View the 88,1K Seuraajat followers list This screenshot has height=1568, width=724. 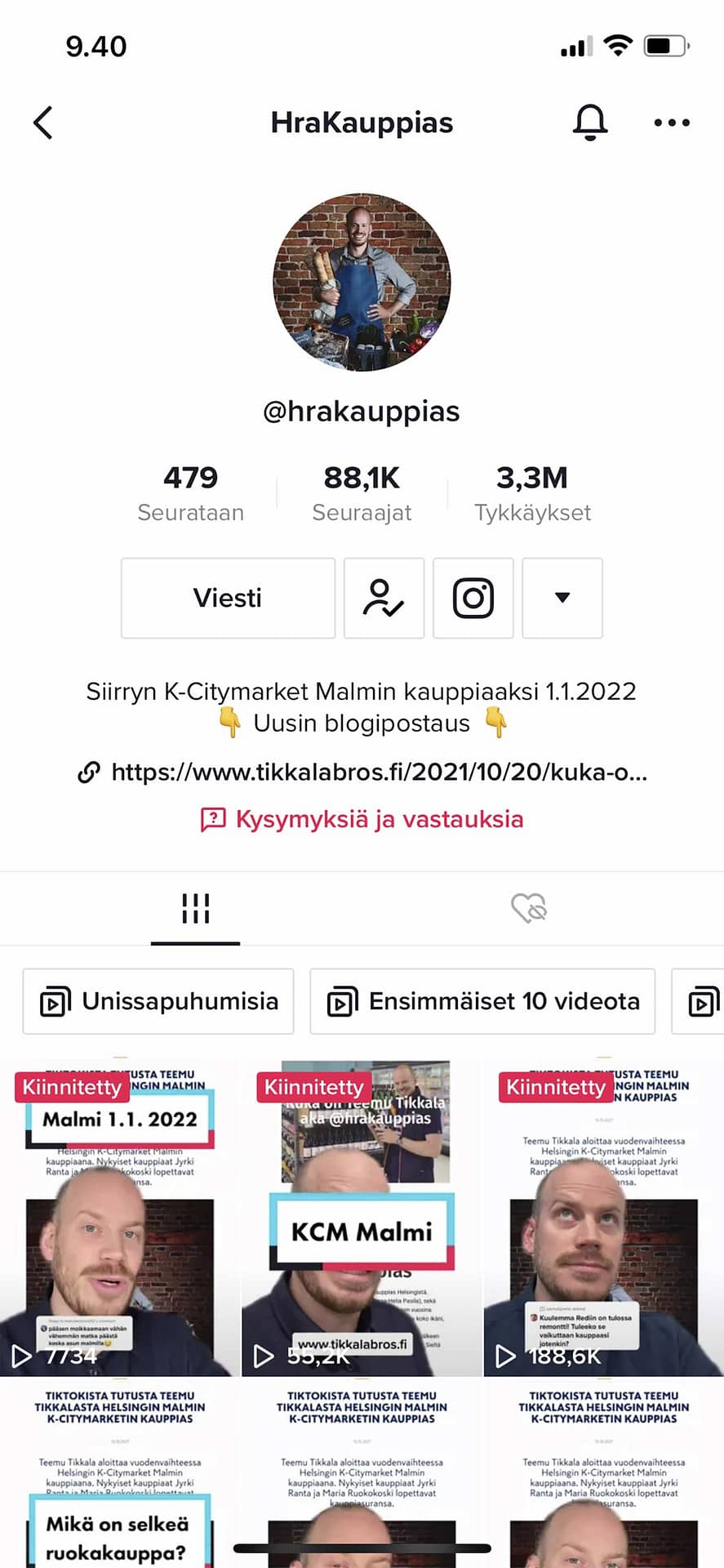[x=362, y=493]
